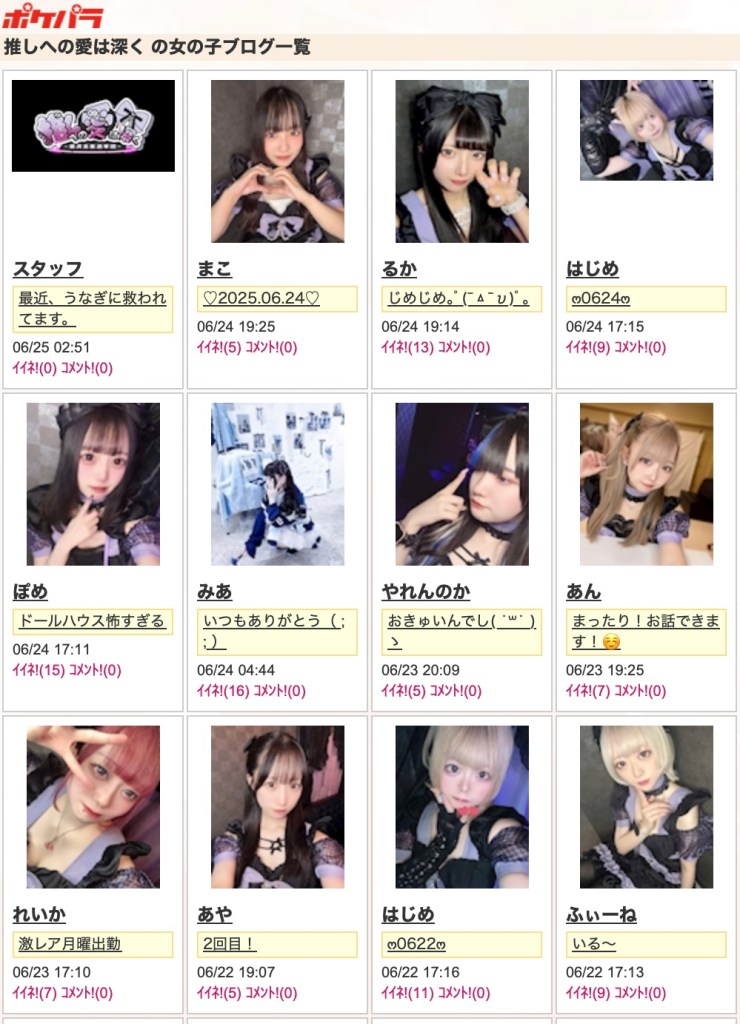Open the やれんのか name link

pyautogui.click(x=425, y=592)
